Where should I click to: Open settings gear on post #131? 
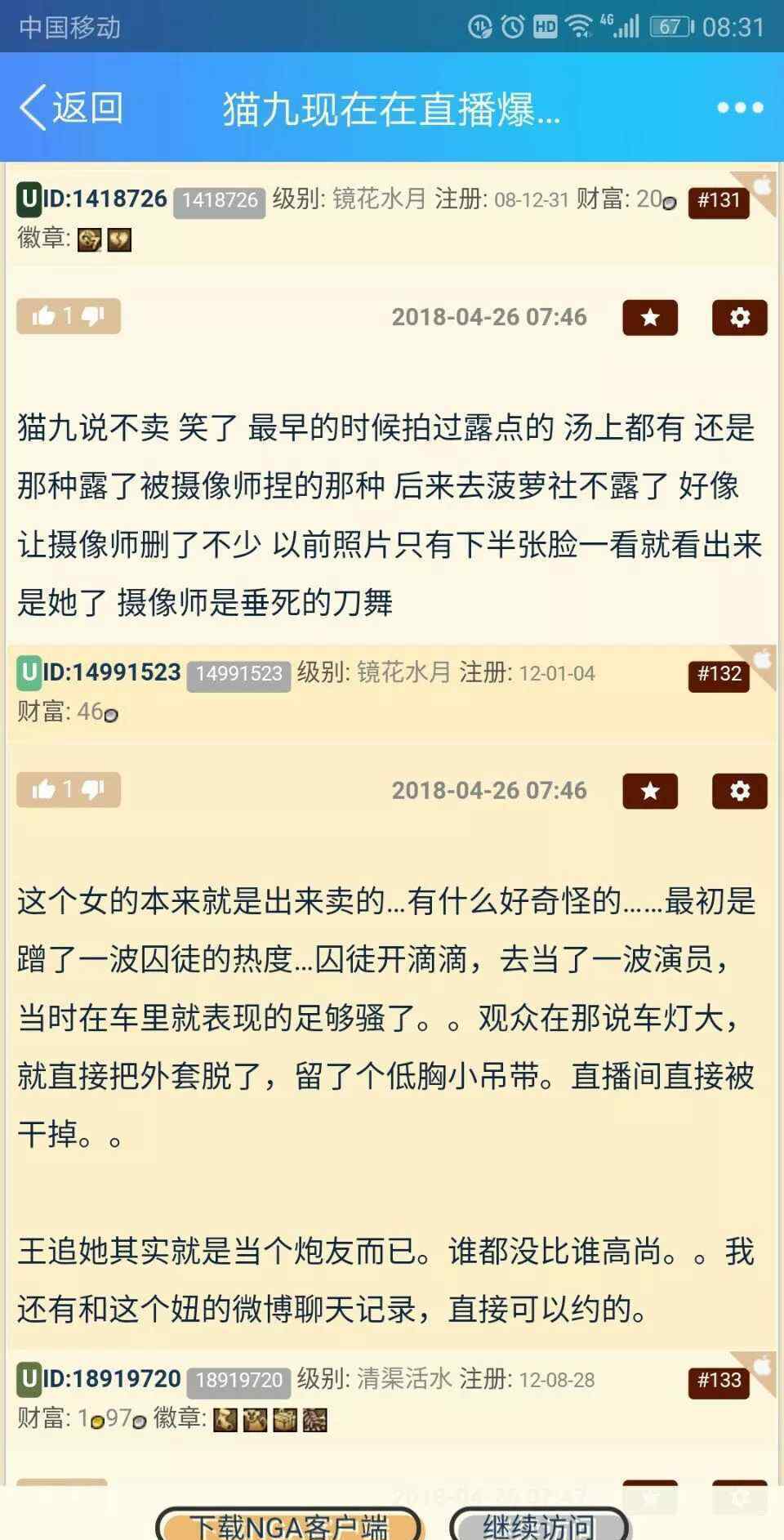point(740,317)
